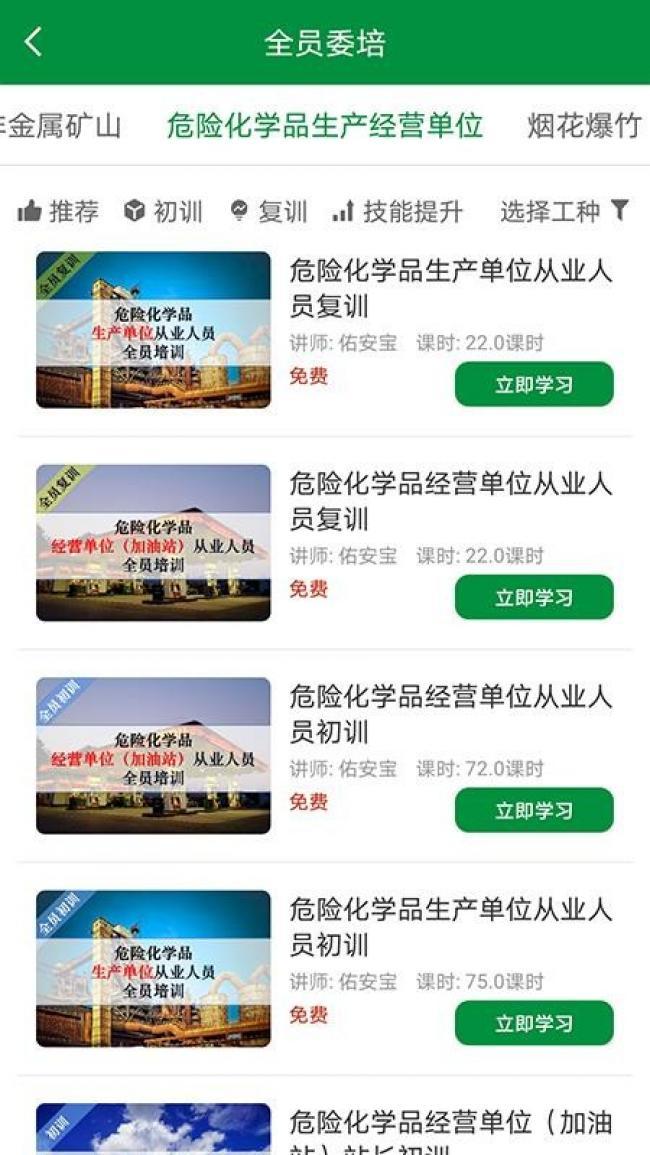This screenshot has width=650, height=1155.
Task: Open the 危险化学品生产单位从业人员初训 course thumbnail
Action: [153, 969]
